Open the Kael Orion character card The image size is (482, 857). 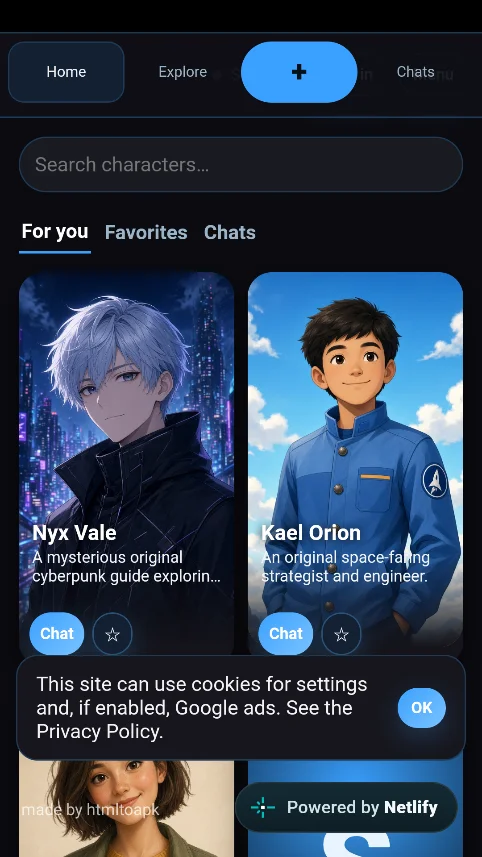(356, 437)
